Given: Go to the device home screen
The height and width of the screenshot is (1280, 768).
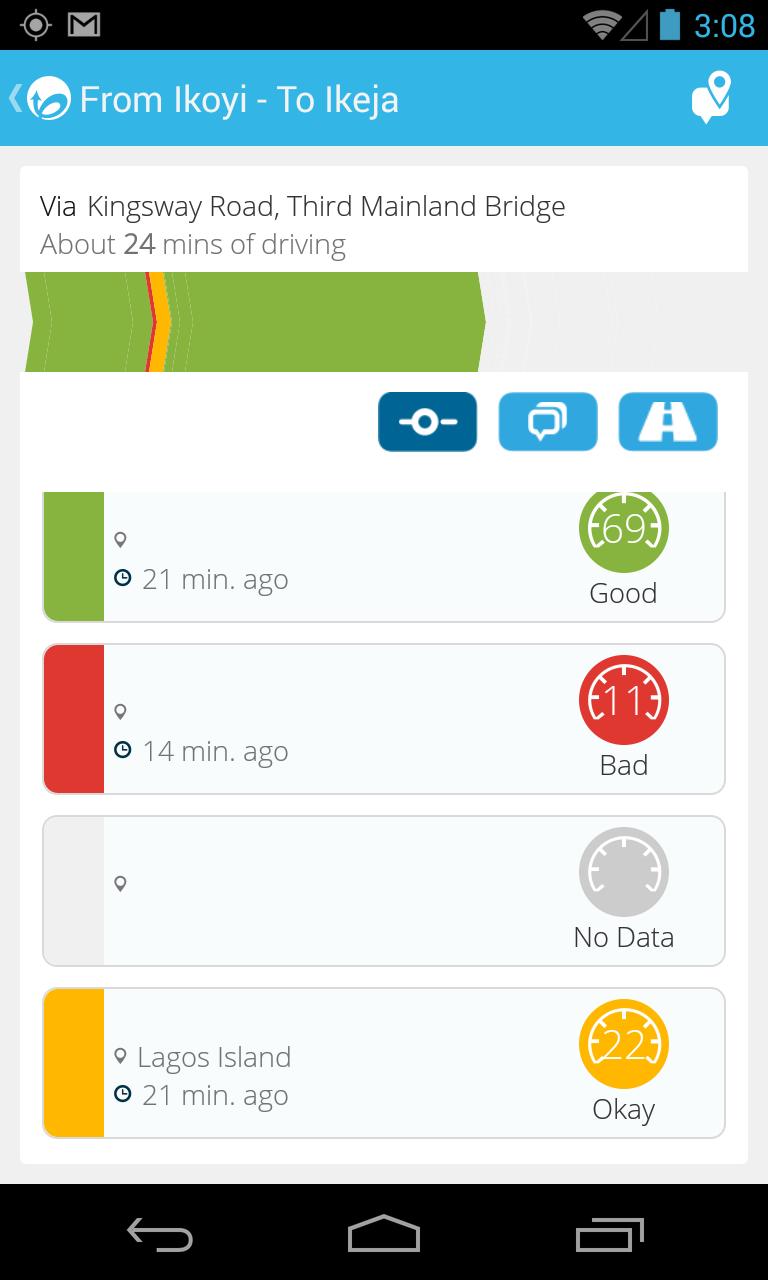Looking at the screenshot, I should tap(384, 1234).
